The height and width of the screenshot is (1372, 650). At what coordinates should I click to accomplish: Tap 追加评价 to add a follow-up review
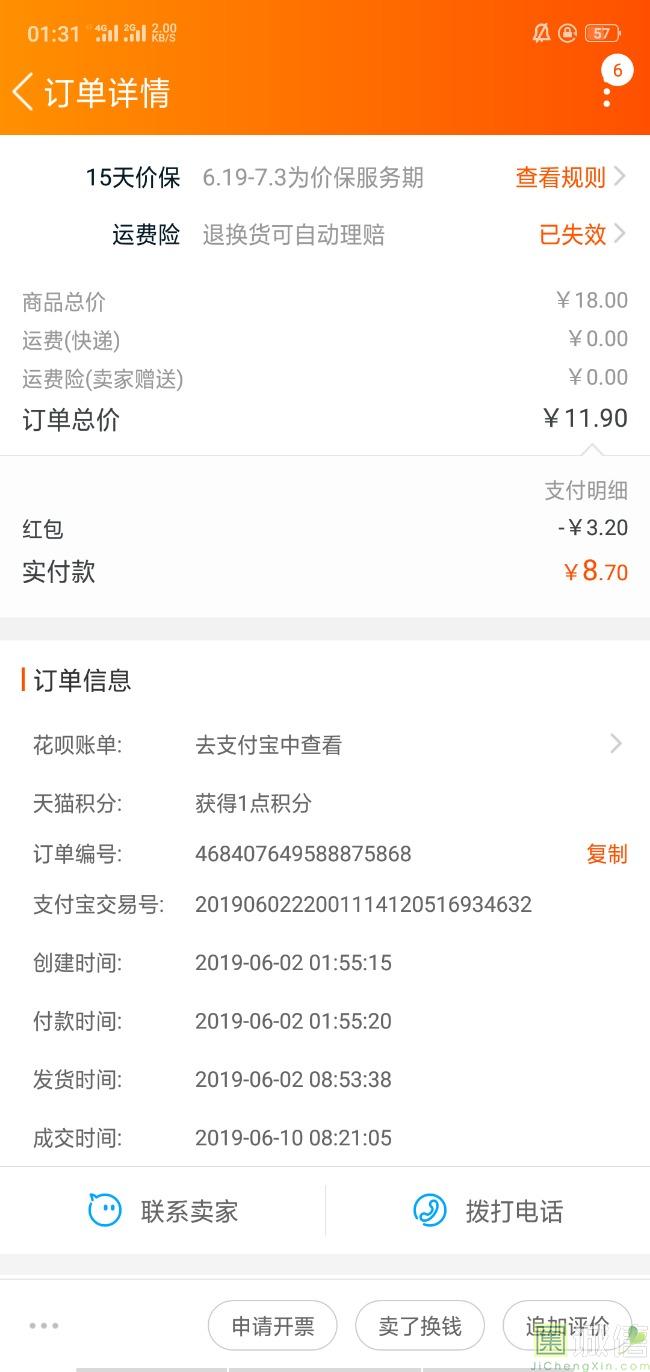pos(567,1326)
